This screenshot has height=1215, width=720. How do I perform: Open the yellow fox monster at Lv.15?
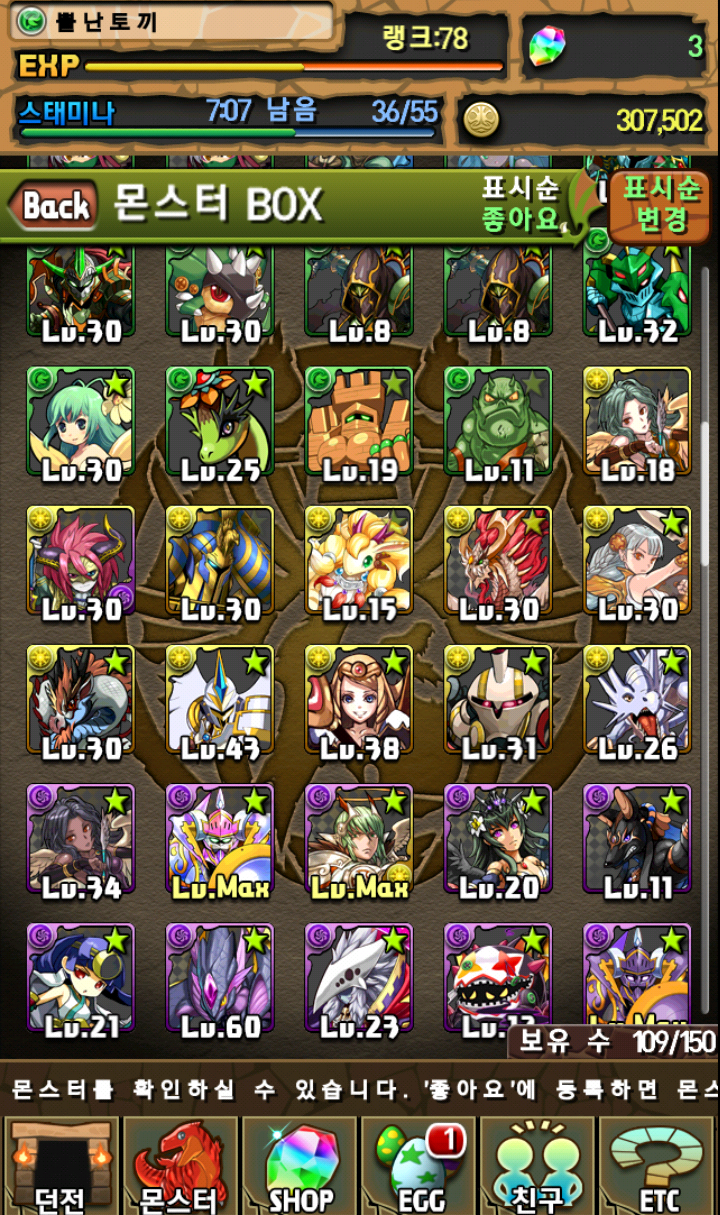click(359, 561)
